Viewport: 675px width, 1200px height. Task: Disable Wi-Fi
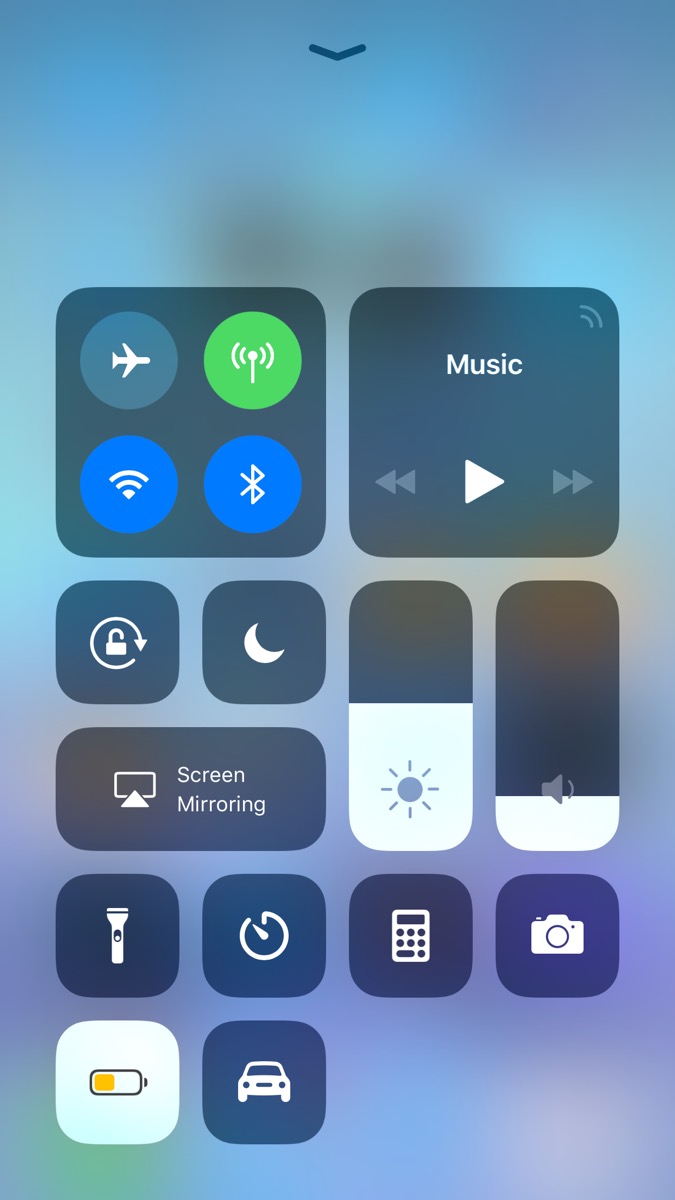(129, 484)
